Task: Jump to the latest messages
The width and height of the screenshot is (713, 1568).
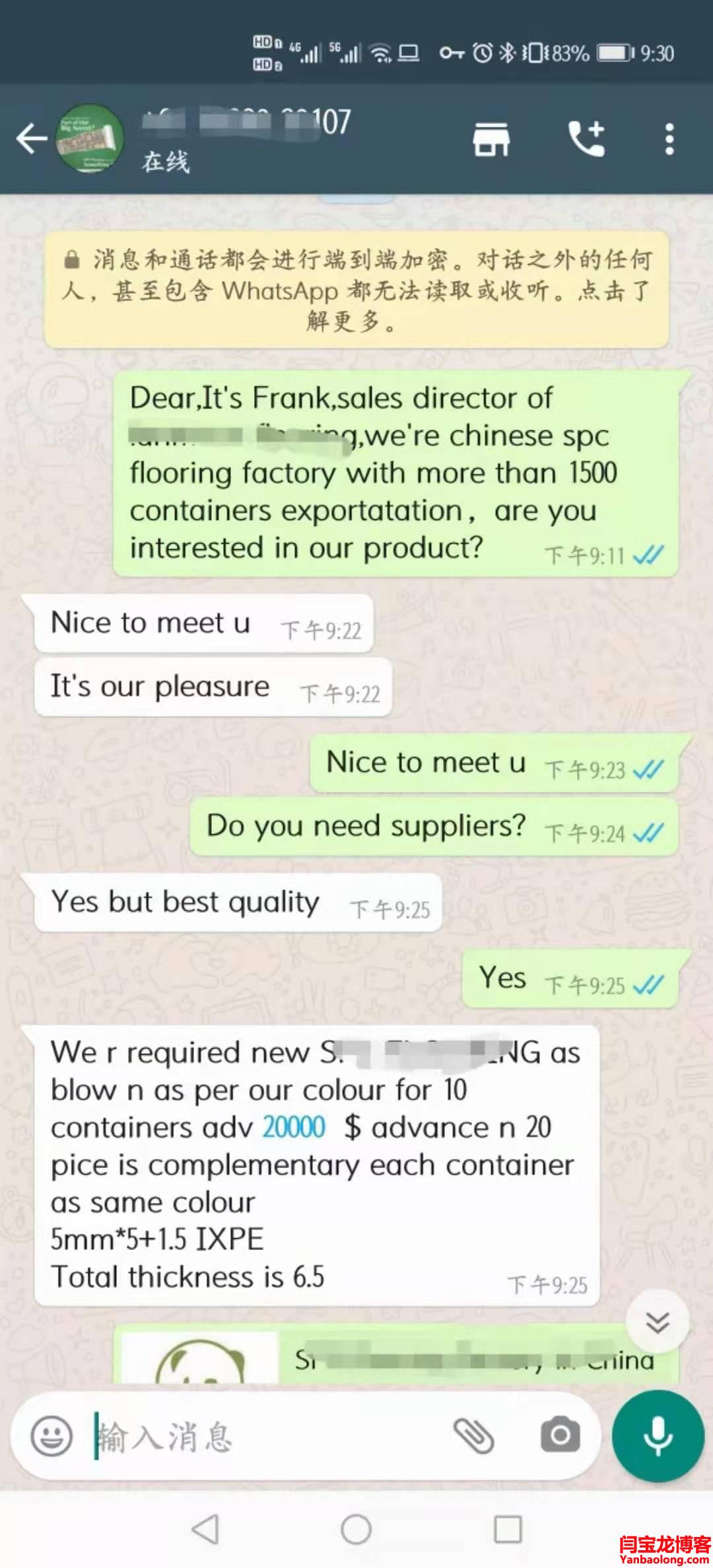Action: tap(658, 1323)
